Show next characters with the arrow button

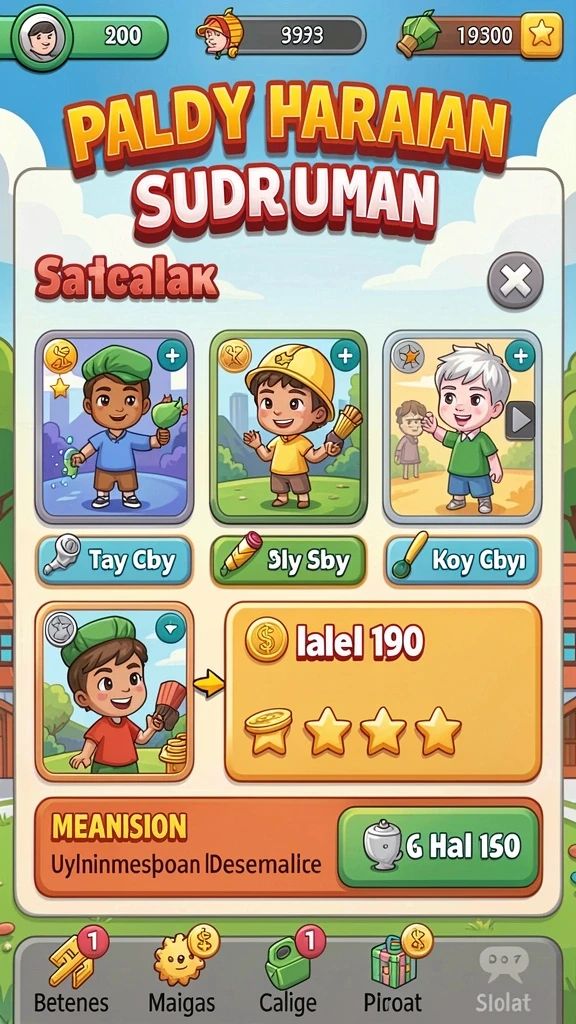[x=520, y=421]
